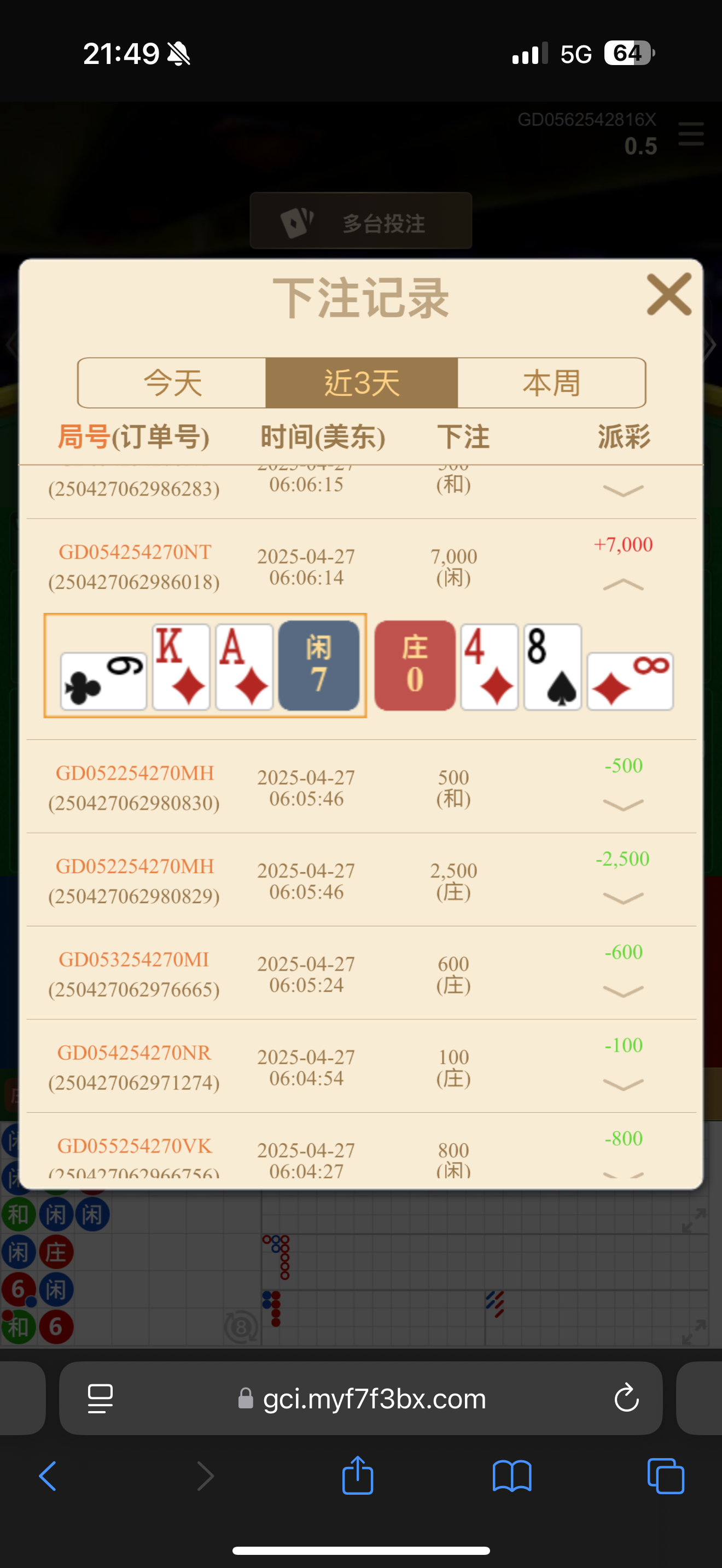Tap the gci.myf7f3bx.com address bar
This screenshot has width=722, height=1568.
[x=374, y=1399]
